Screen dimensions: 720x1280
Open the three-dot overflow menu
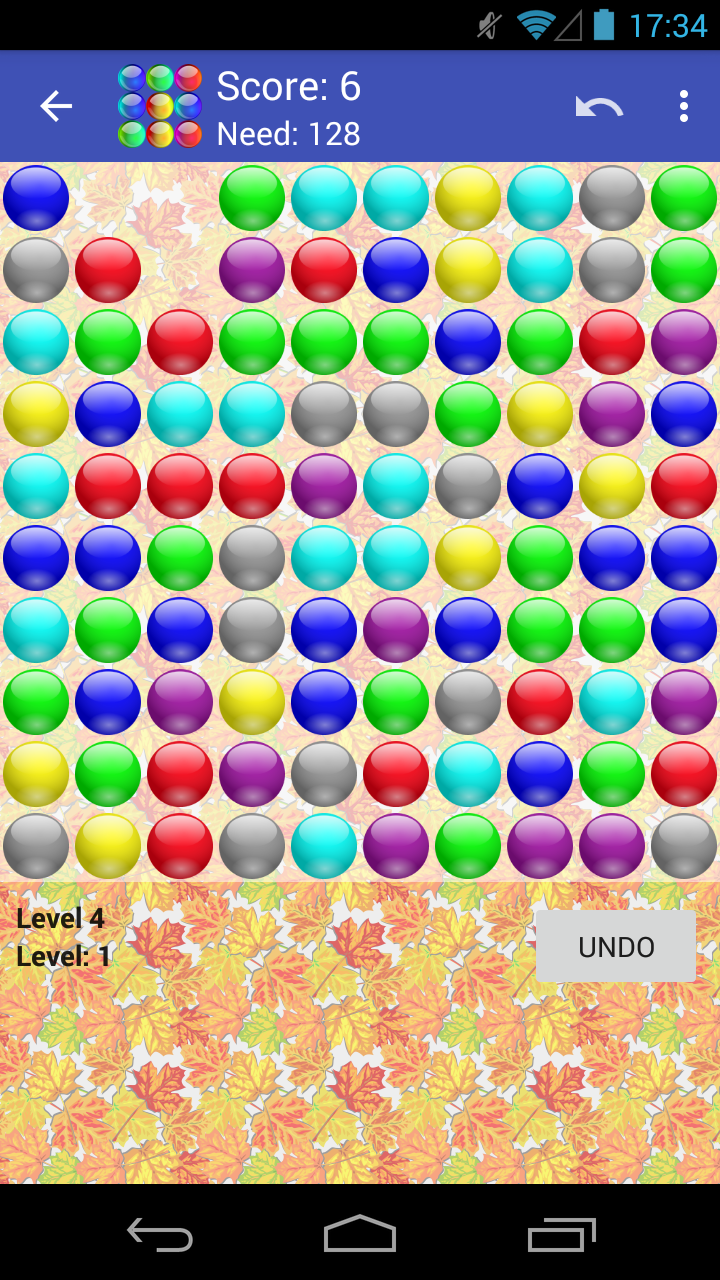pyautogui.click(x=683, y=106)
